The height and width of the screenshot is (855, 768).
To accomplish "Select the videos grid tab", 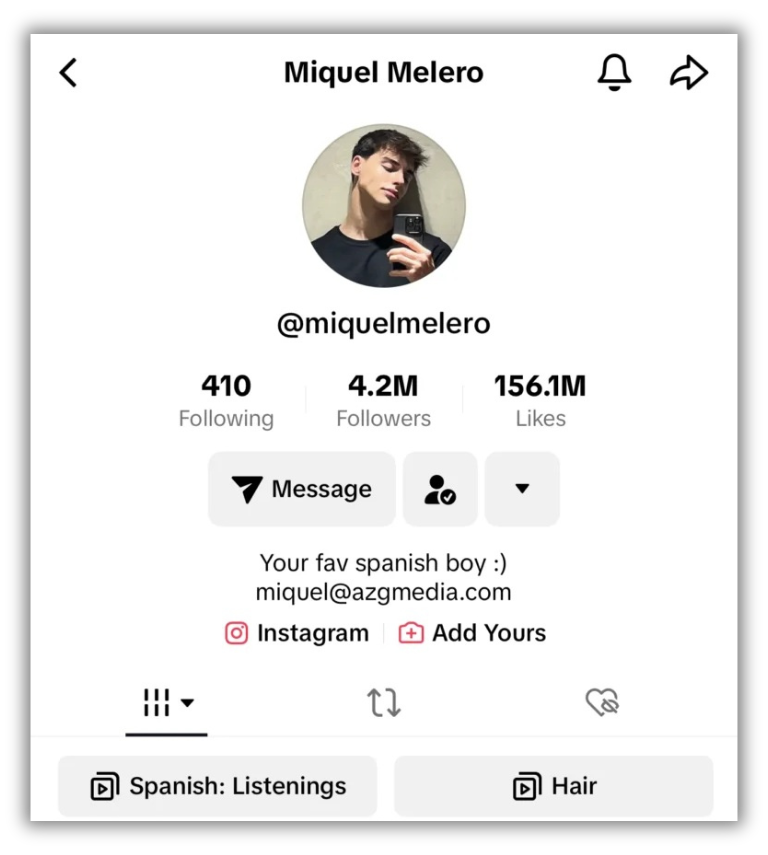I will click(167, 703).
